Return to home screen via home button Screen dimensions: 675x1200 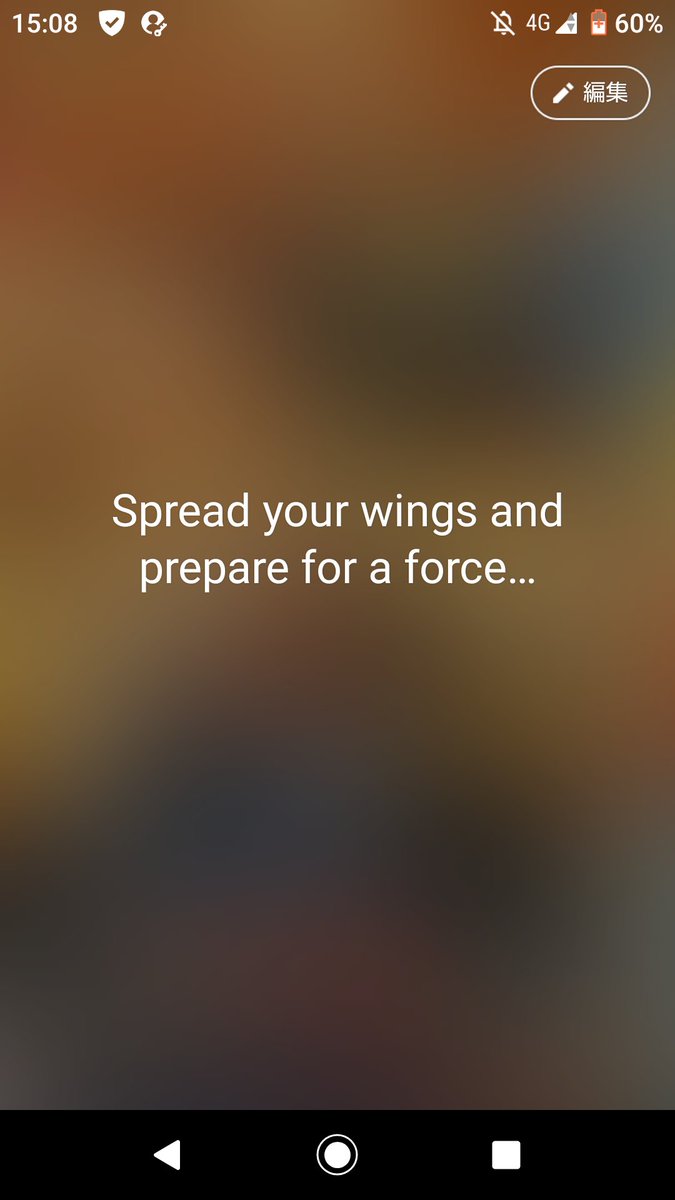click(x=337, y=1155)
